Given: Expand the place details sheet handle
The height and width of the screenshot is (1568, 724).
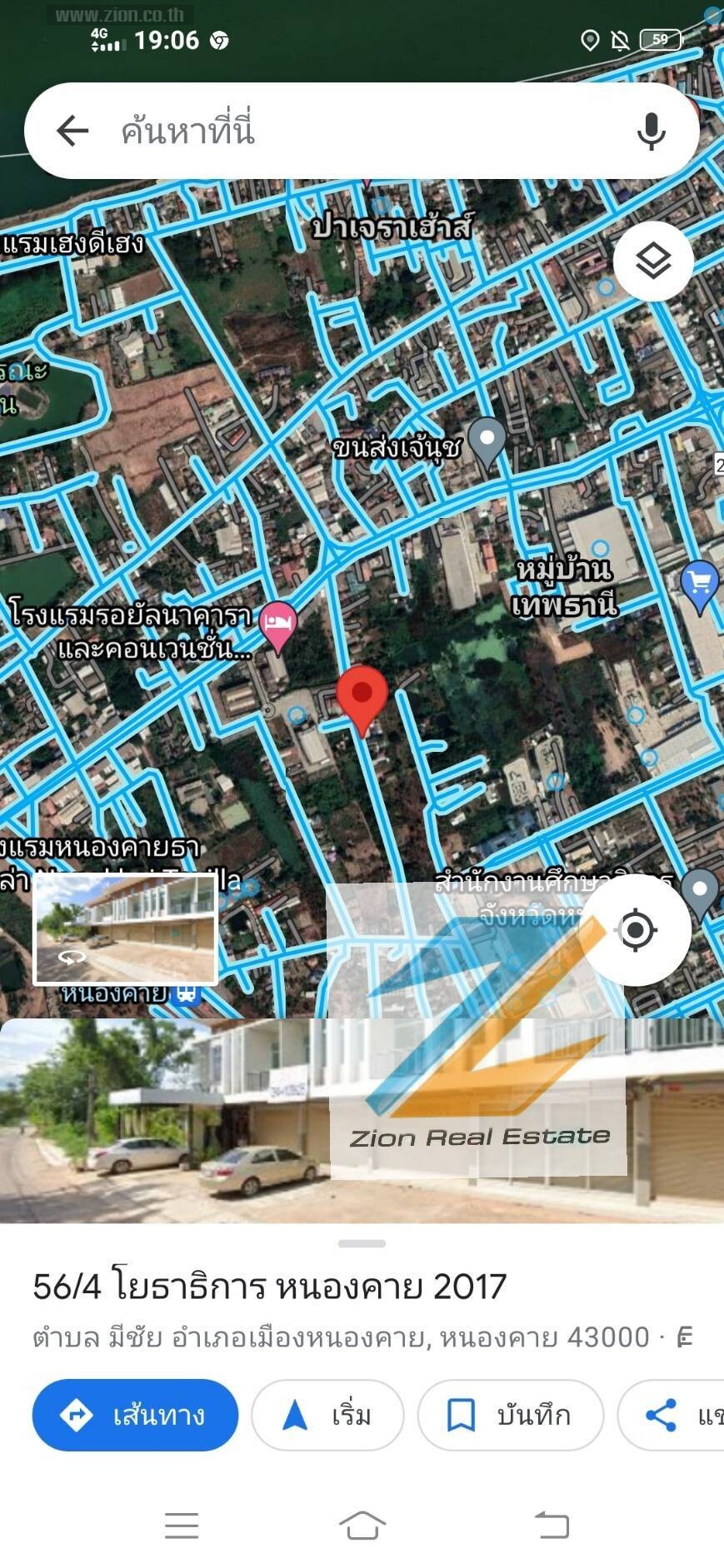Looking at the screenshot, I should tap(362, 1243).
